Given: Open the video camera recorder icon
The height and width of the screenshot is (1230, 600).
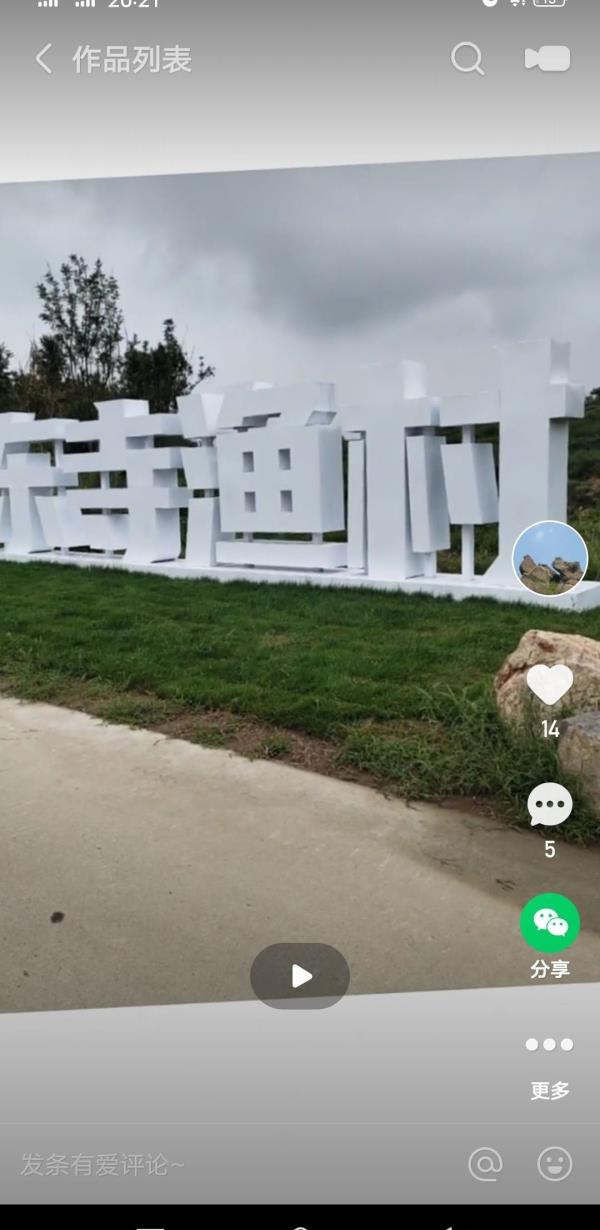Looking at the screenshot, I should 547,59.
